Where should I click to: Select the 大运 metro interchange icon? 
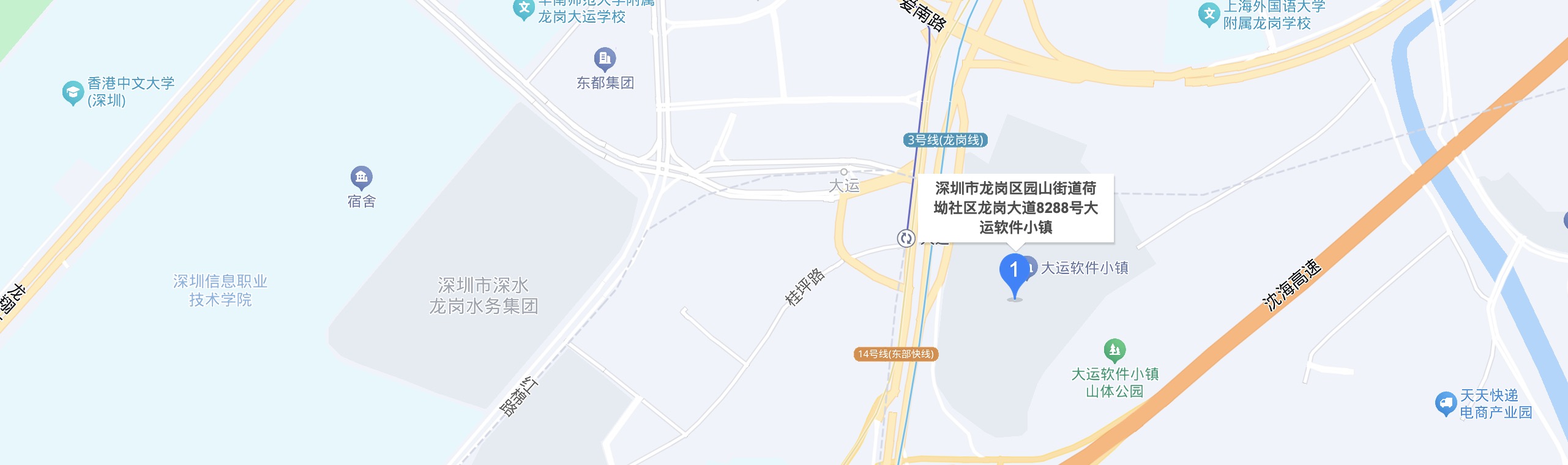906,238
